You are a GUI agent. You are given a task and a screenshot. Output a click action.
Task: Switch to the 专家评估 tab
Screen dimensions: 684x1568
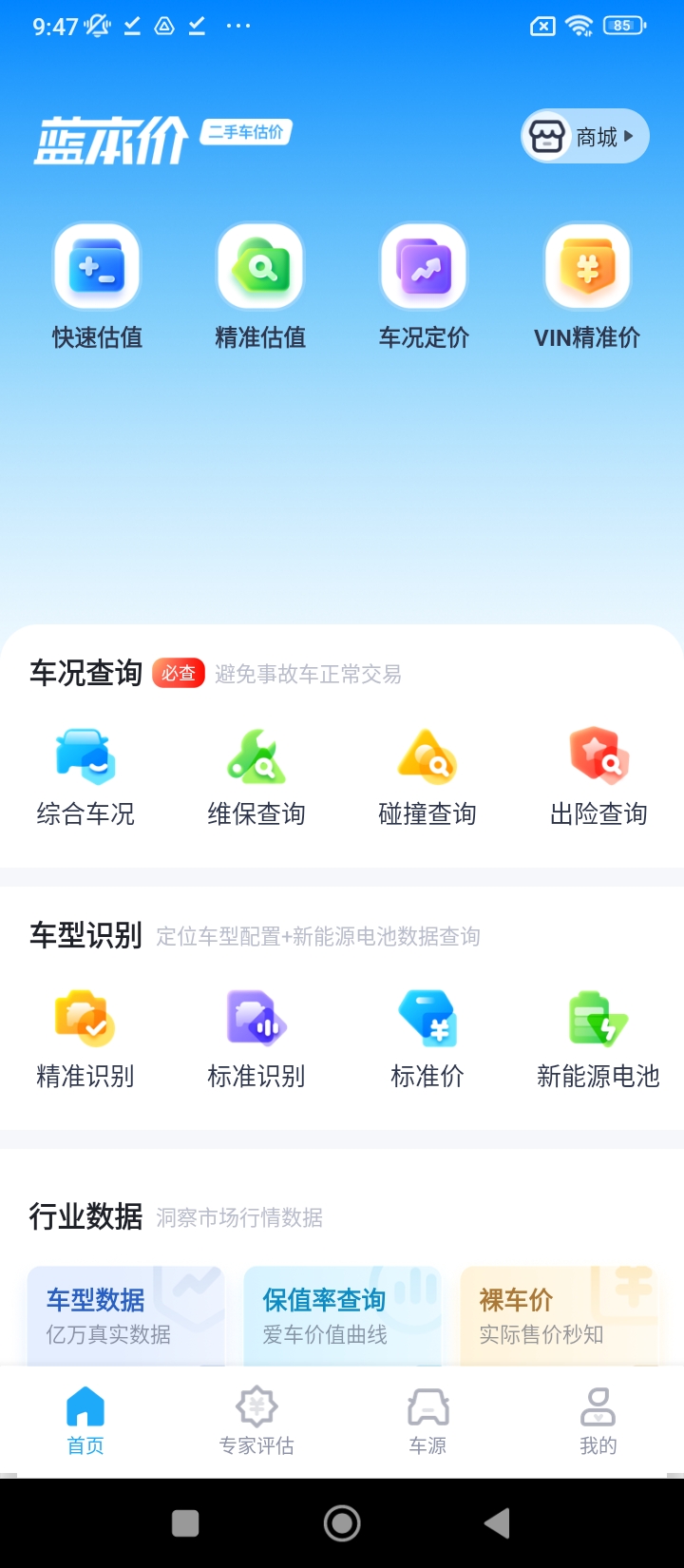coord(256,1422)
